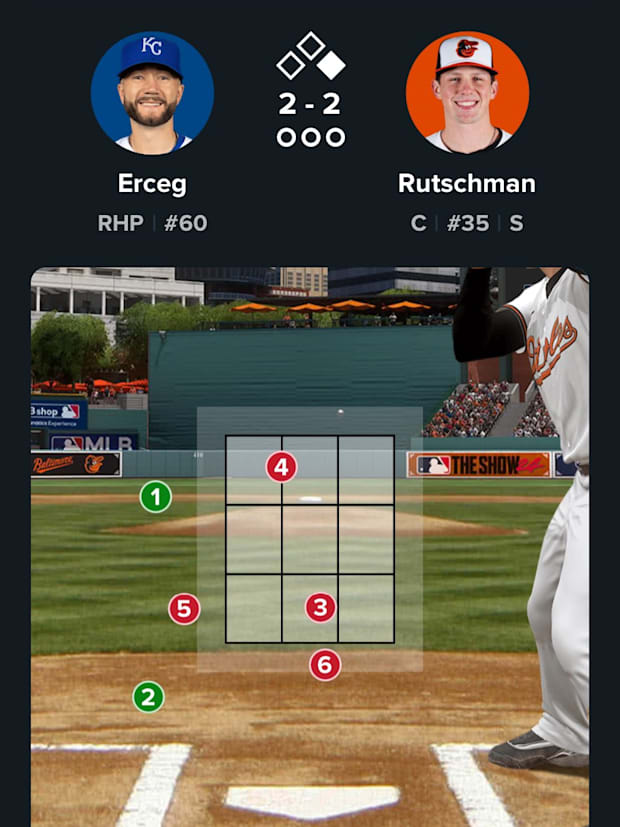View details for pitch marker 4
This screenshot has height=827, width=620.
pyautogui.click(x=281, y=466)
